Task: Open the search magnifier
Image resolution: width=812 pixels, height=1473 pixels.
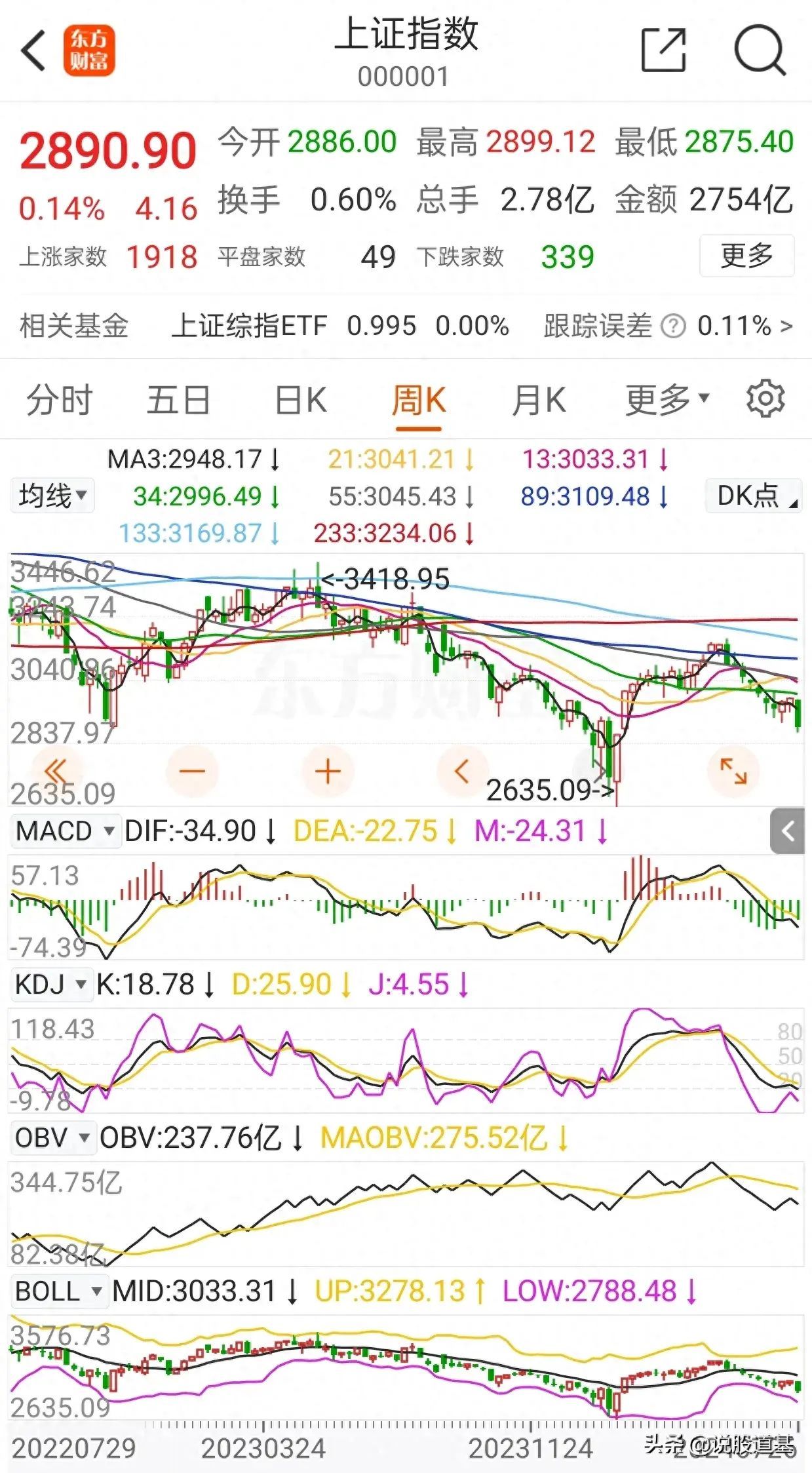Action: [759, 50]
